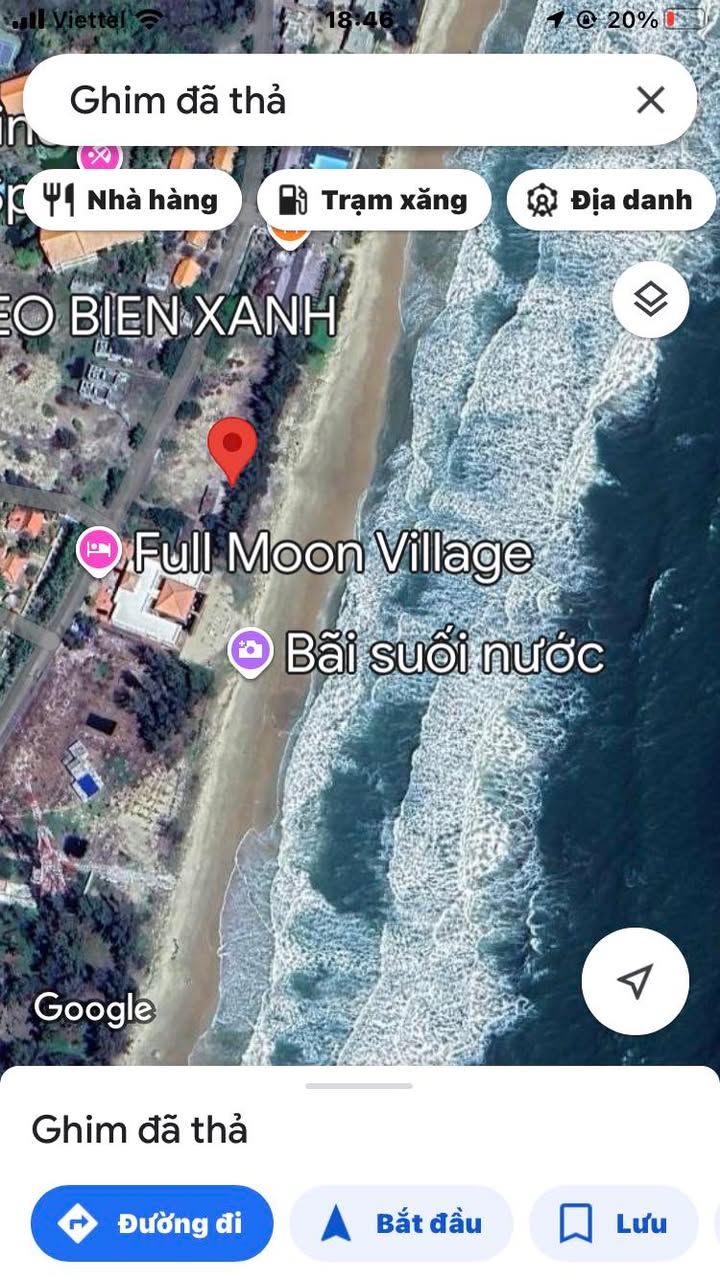Image resolution: width=720 pixels, height=1281 pixels.
Task: Select the Trạm xăng chip
Action: [374, 200]
